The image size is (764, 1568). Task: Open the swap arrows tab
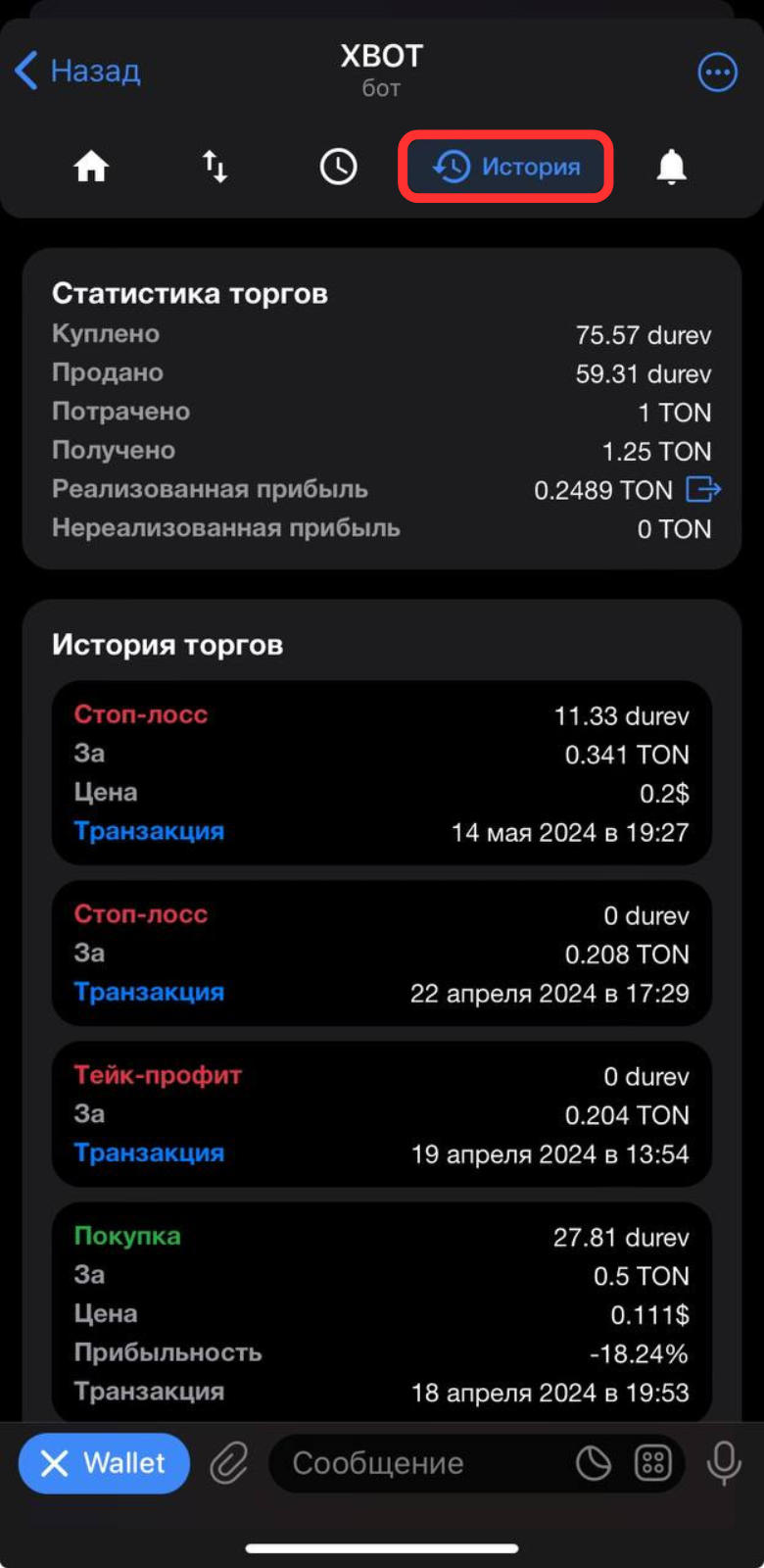(215, 168)
